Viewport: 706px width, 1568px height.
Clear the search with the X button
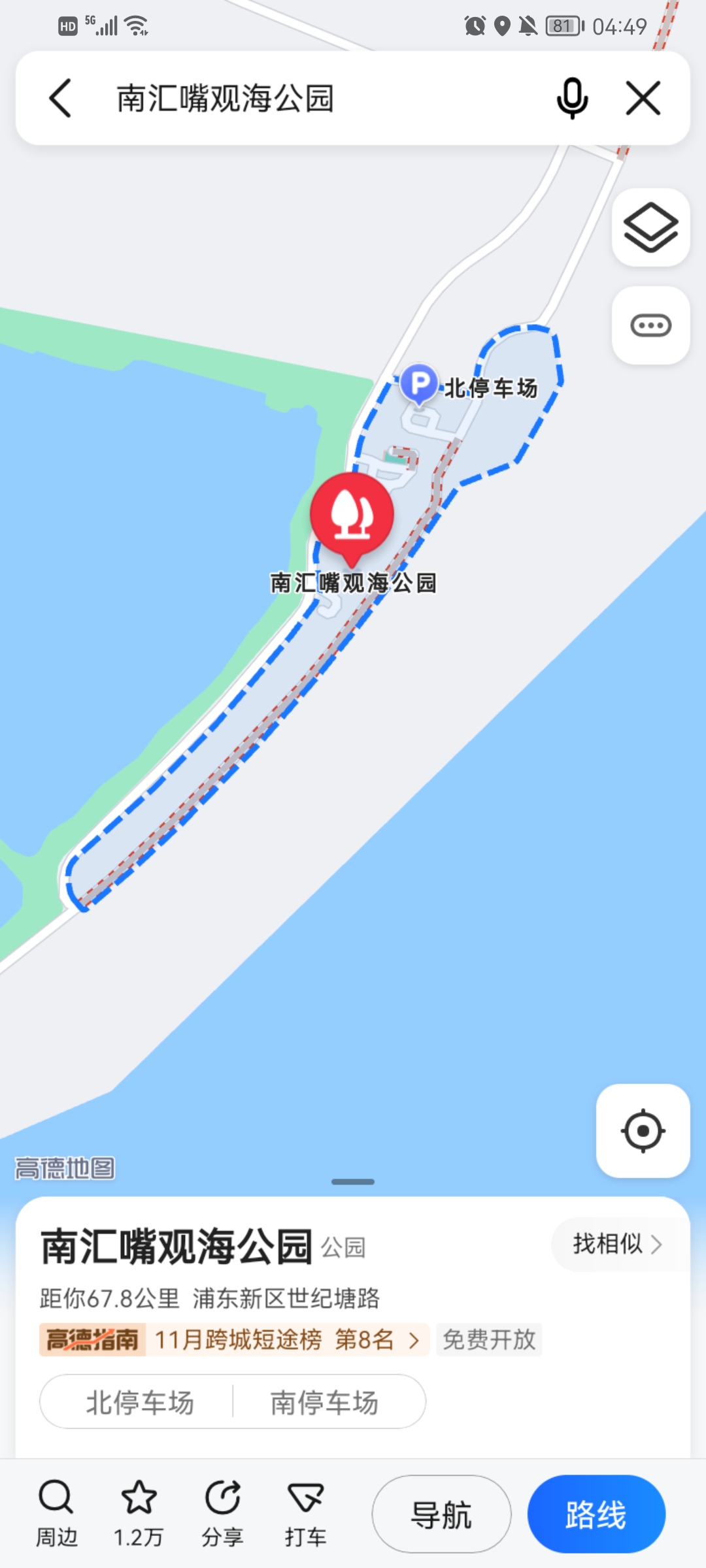coord(643,98)
